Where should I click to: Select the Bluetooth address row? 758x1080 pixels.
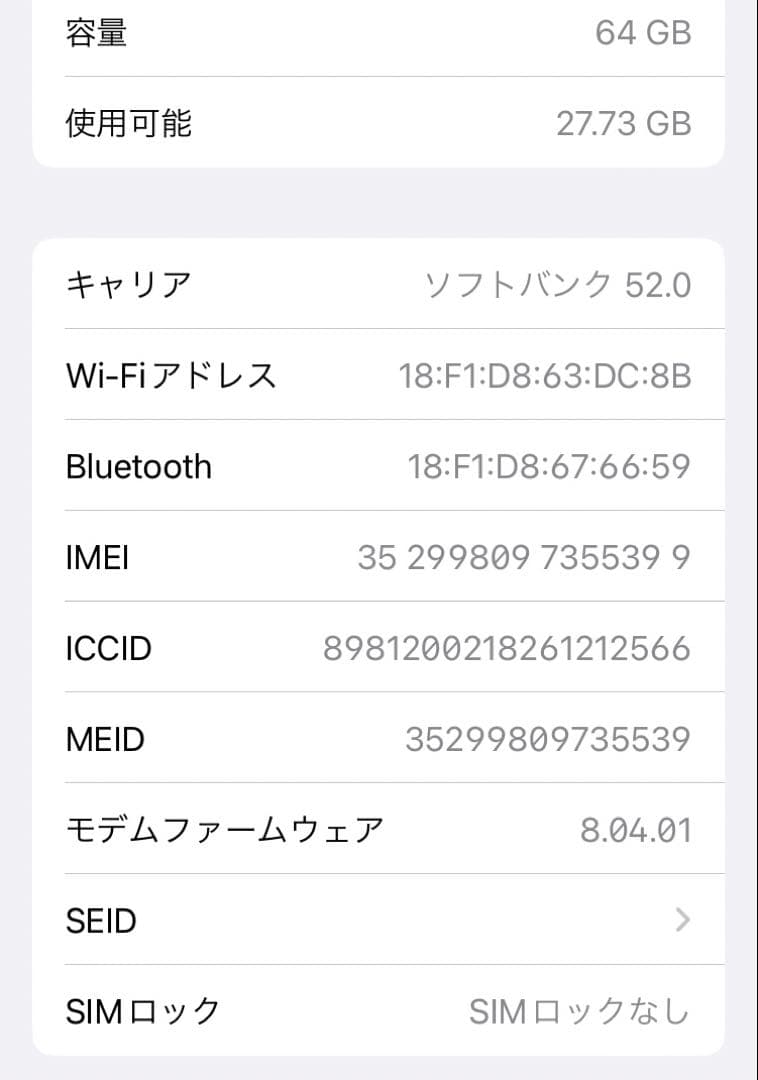coord(379,466)
